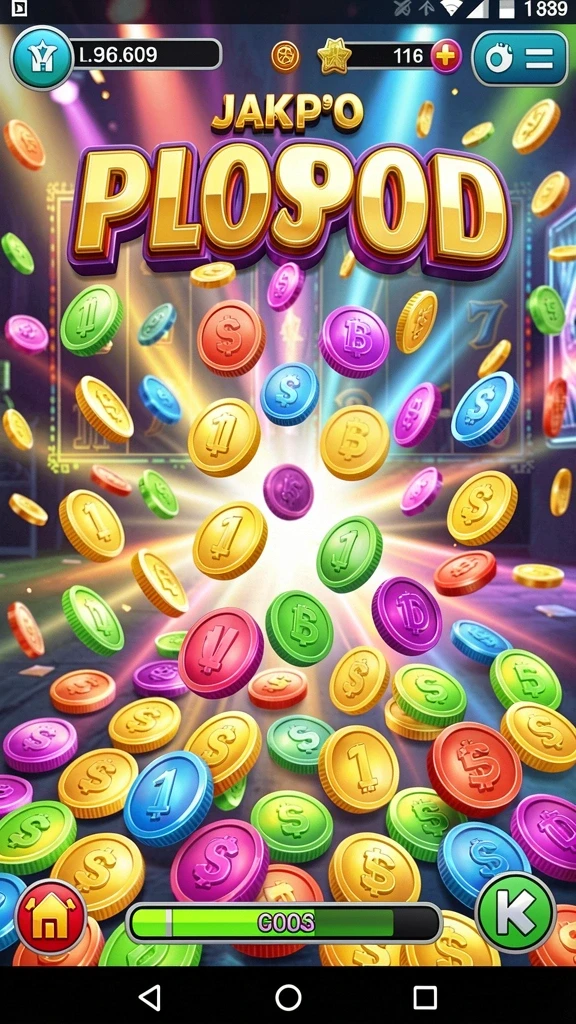The height and width of the screenshot is (1024, 576).
Task: Open recent apps from navigation bar
Action: [424, 997]
